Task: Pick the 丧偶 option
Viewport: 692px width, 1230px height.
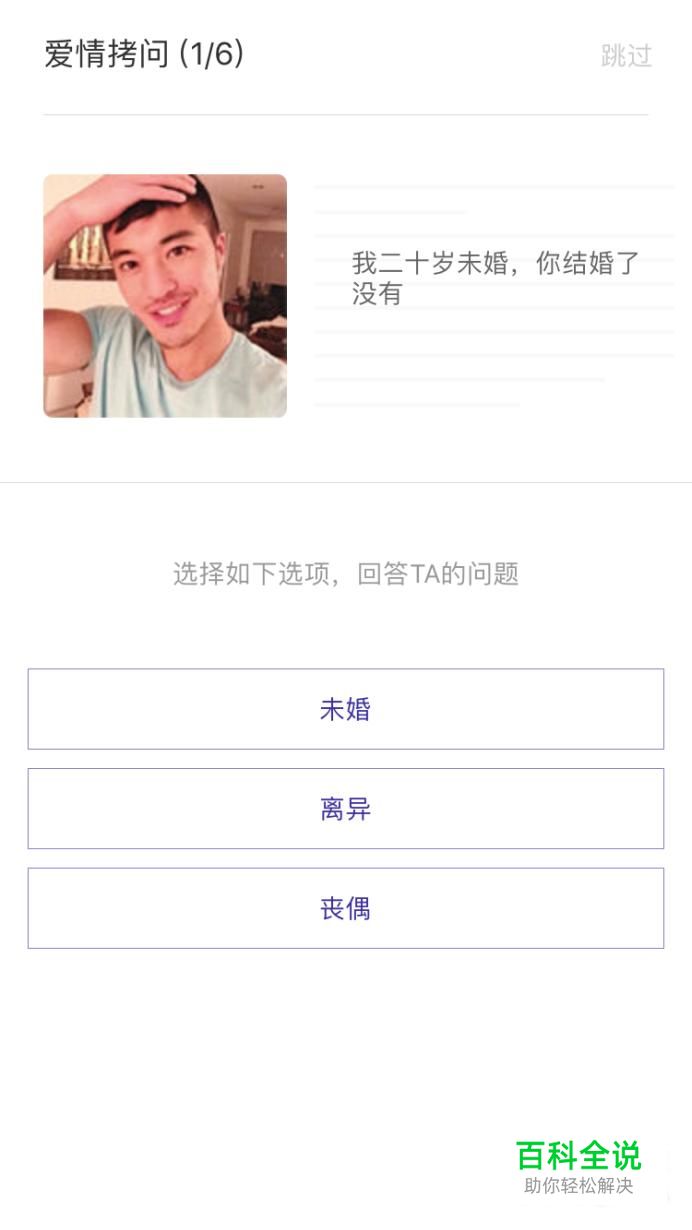Action: coord(346,908)
